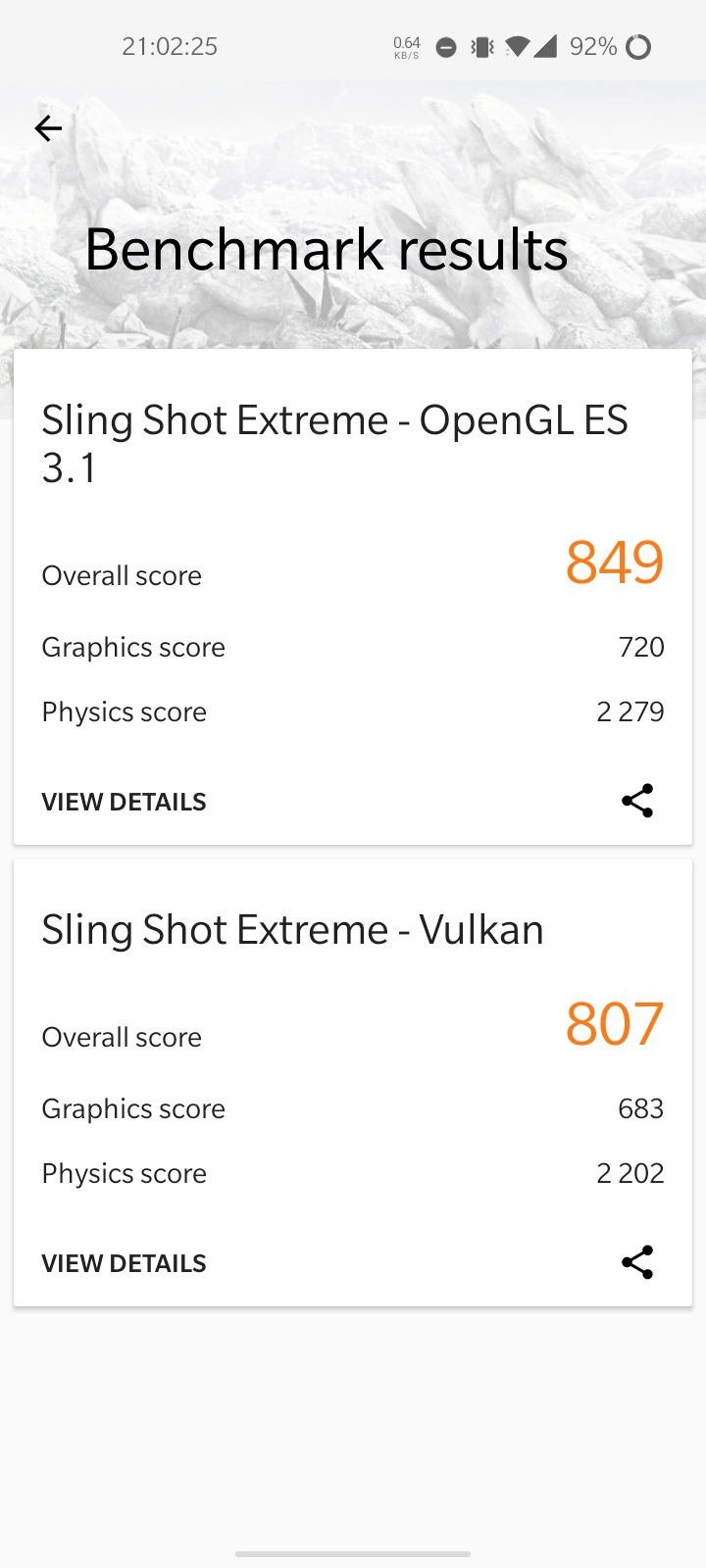Viewport: 706px width, 1568px height.
Task: Share the OpenGL ES 3.1 benchmark result
Action: pyautogui.click(x=637, y=801)
